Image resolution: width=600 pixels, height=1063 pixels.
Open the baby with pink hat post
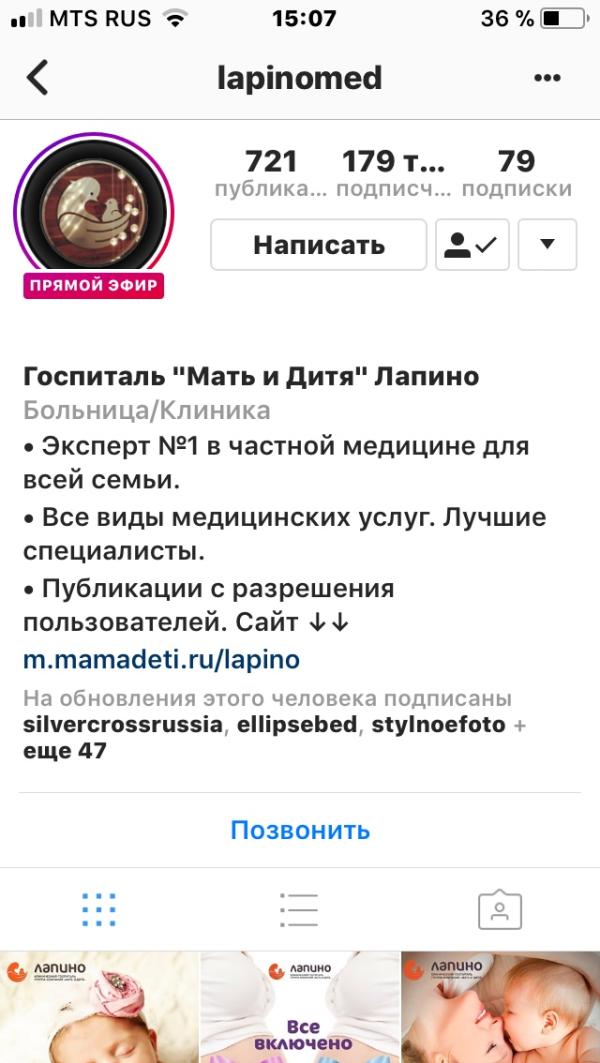coord(99,1007)
